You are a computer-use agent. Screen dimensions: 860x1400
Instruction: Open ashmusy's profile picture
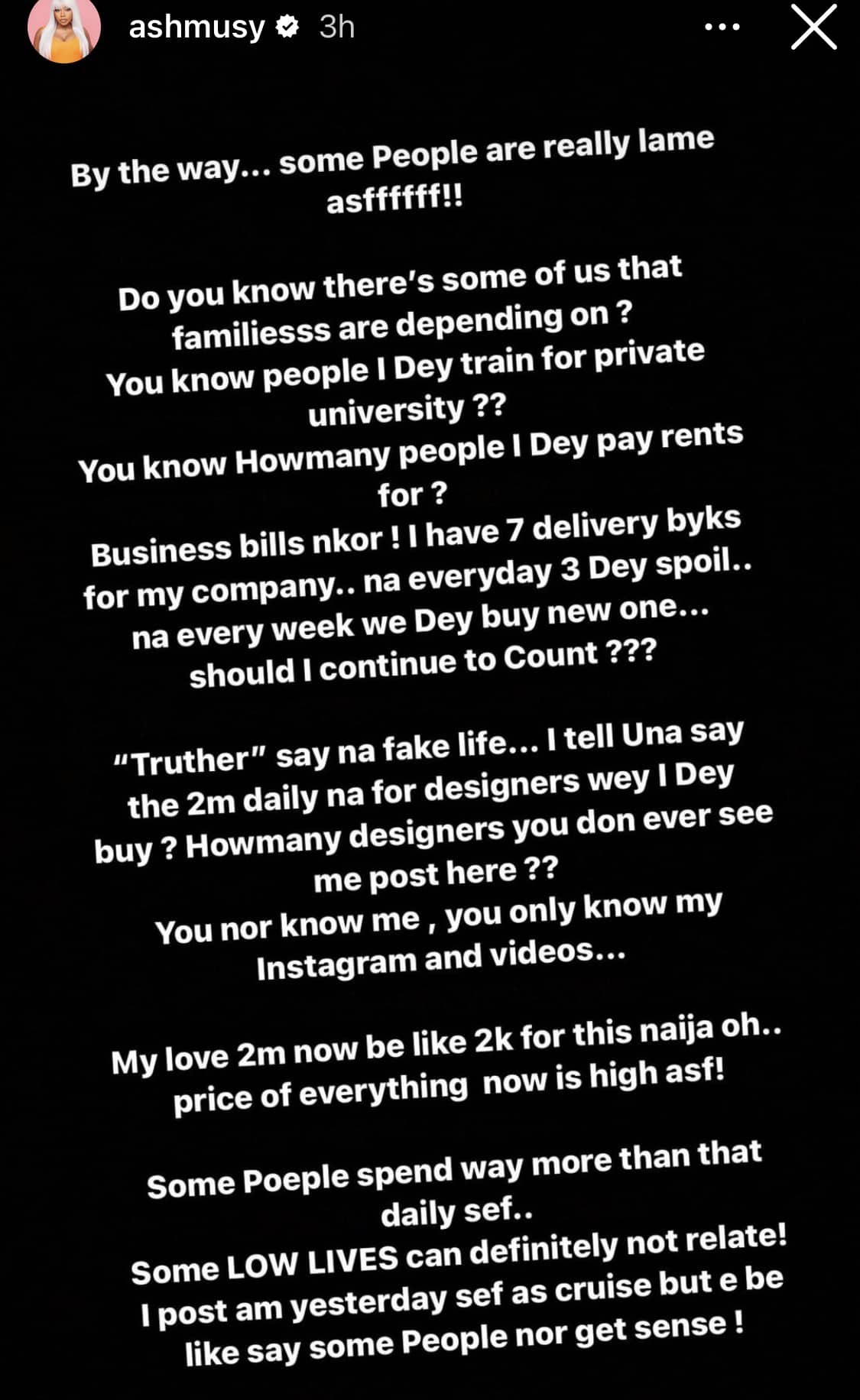click(x=64, y=29)
